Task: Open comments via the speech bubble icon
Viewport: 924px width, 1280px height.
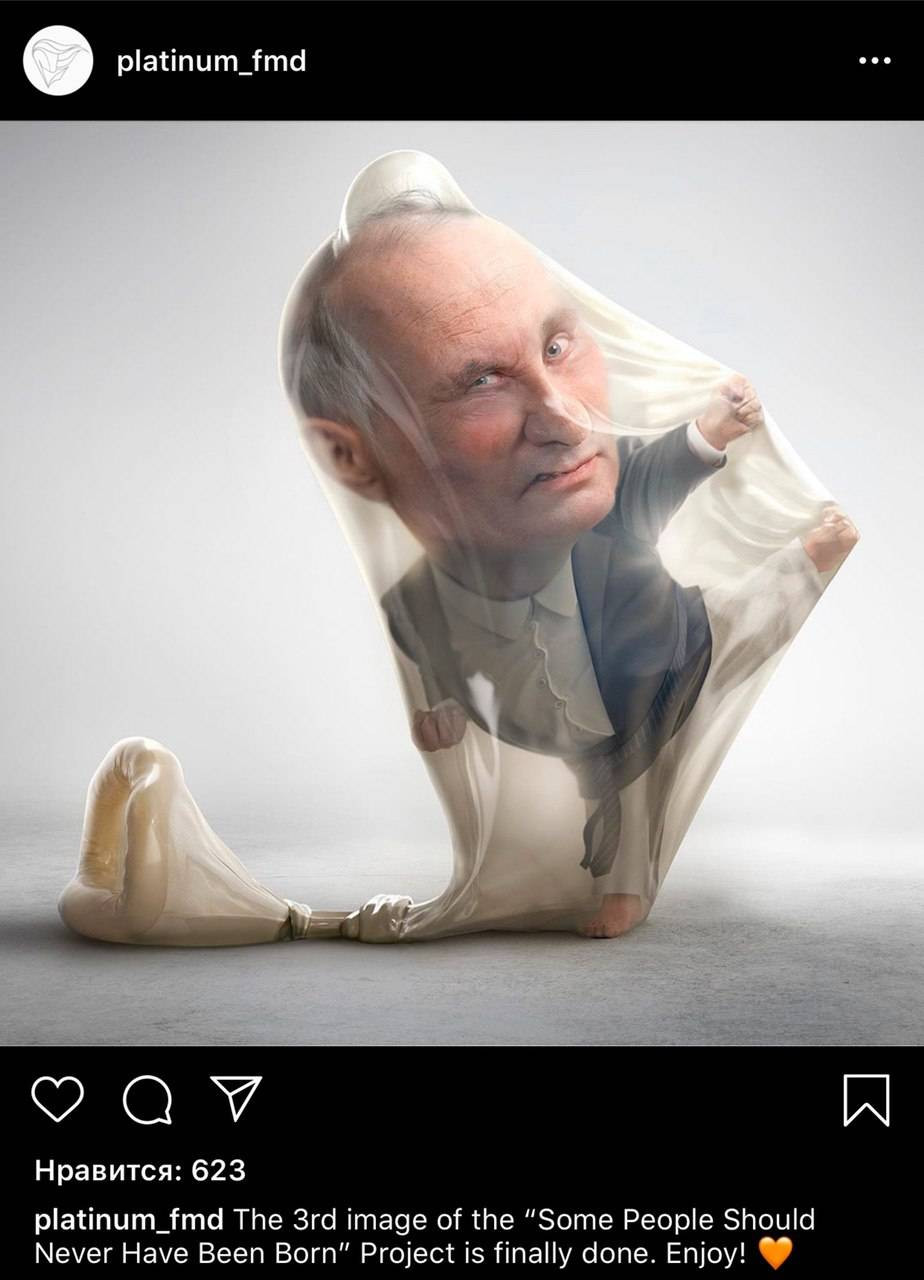Action: [x=148, y=1100]
